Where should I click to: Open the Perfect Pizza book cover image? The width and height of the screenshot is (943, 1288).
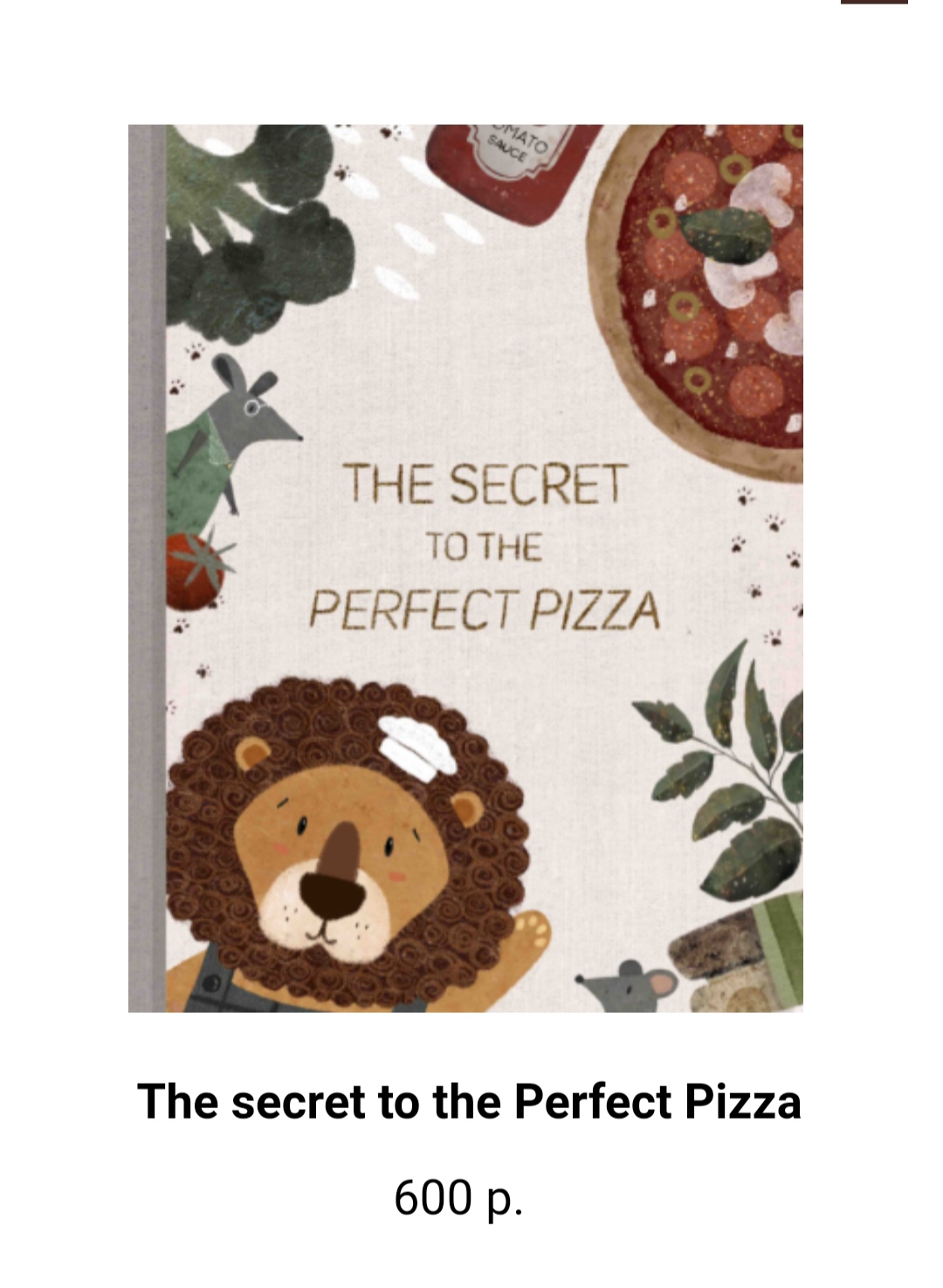coord(465,568)
